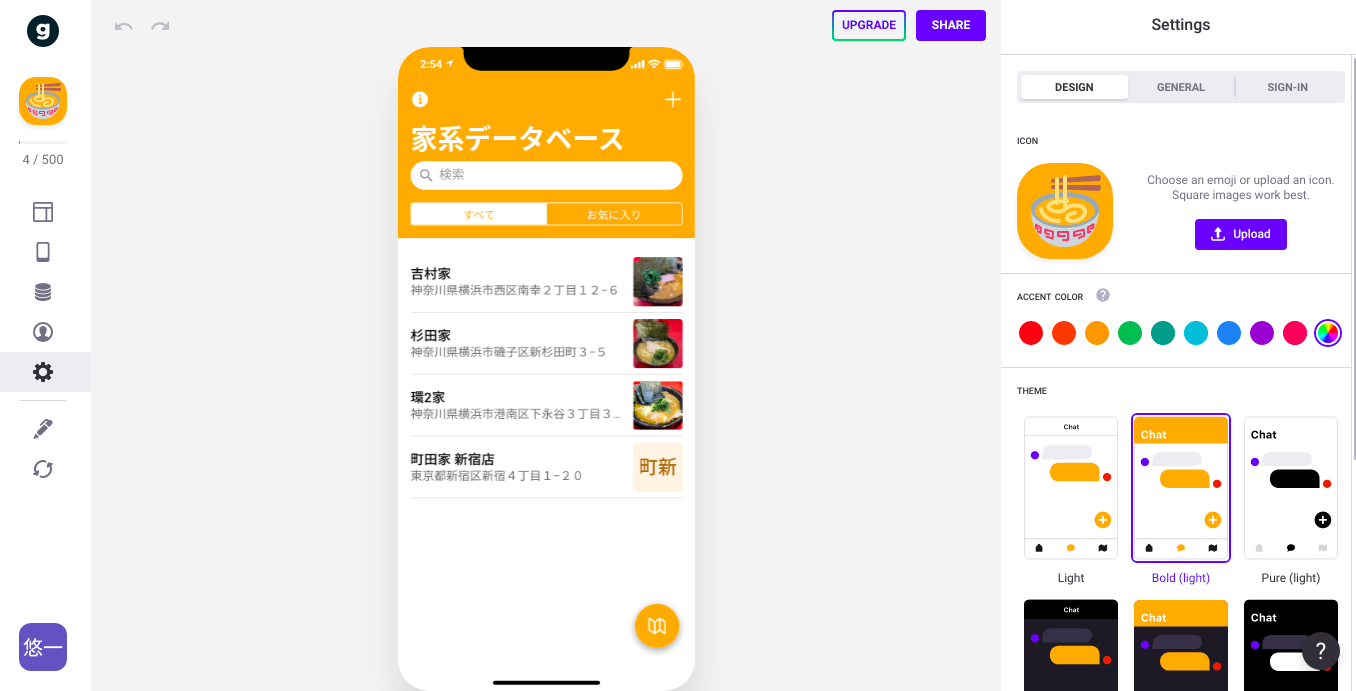1356x691 pixels.
Task: Add a new entry with plus icon
Action: [x=673, y=99]
